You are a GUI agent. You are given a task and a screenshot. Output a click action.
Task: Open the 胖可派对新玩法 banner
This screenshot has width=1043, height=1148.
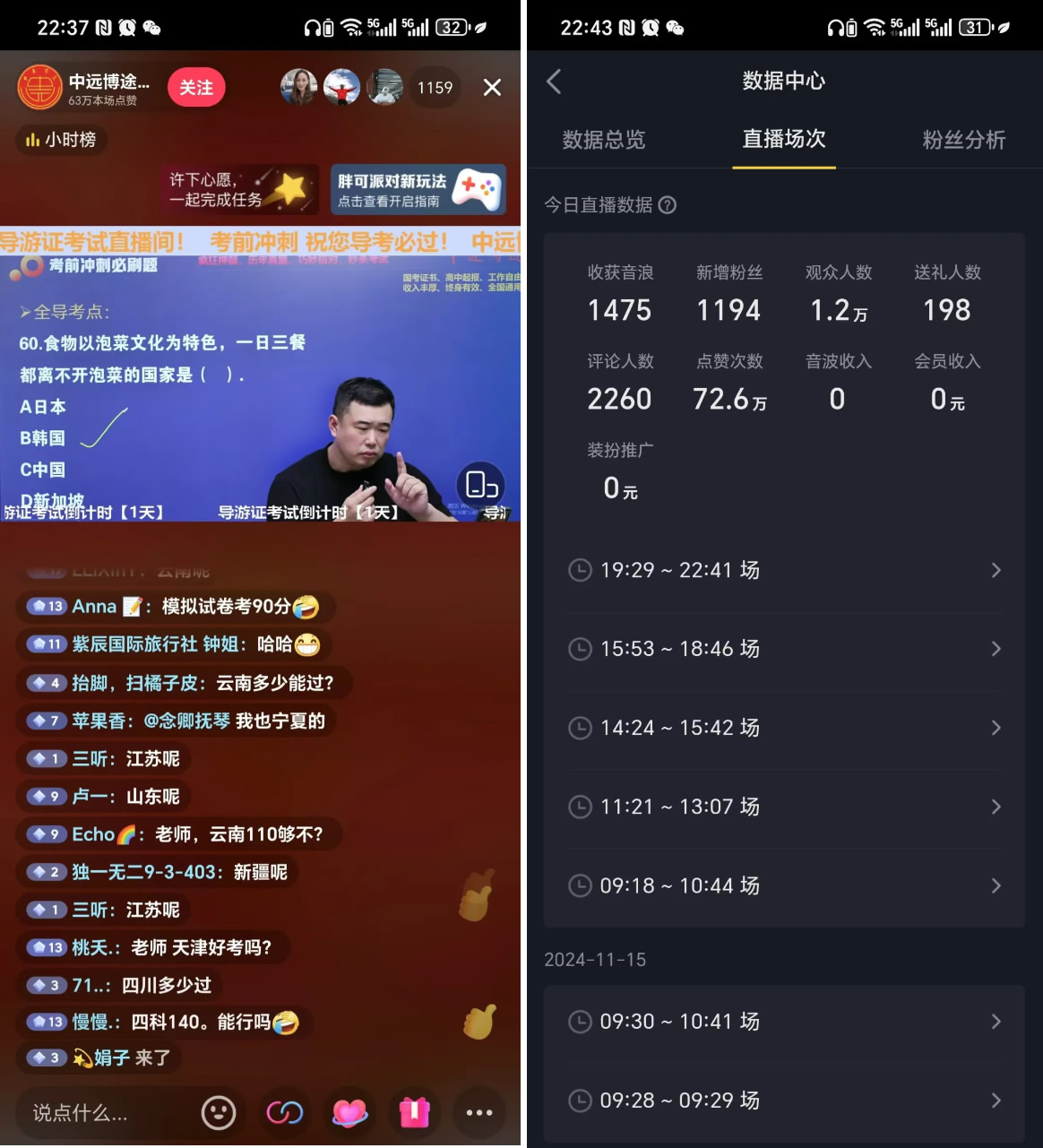(418, 189)
